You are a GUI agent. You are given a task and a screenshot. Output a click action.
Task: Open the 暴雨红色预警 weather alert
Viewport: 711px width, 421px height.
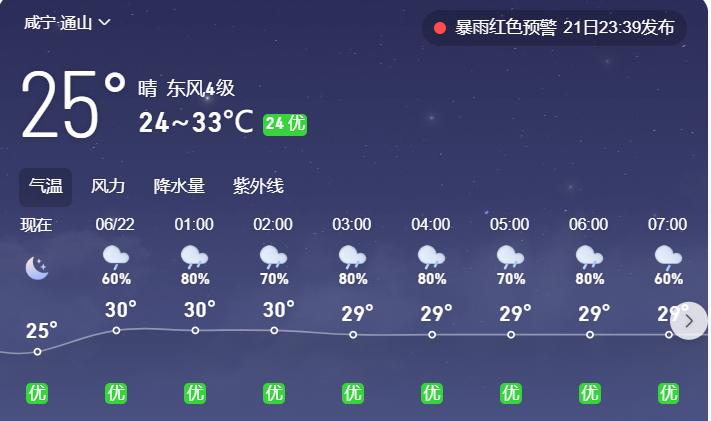click(554, 28)
